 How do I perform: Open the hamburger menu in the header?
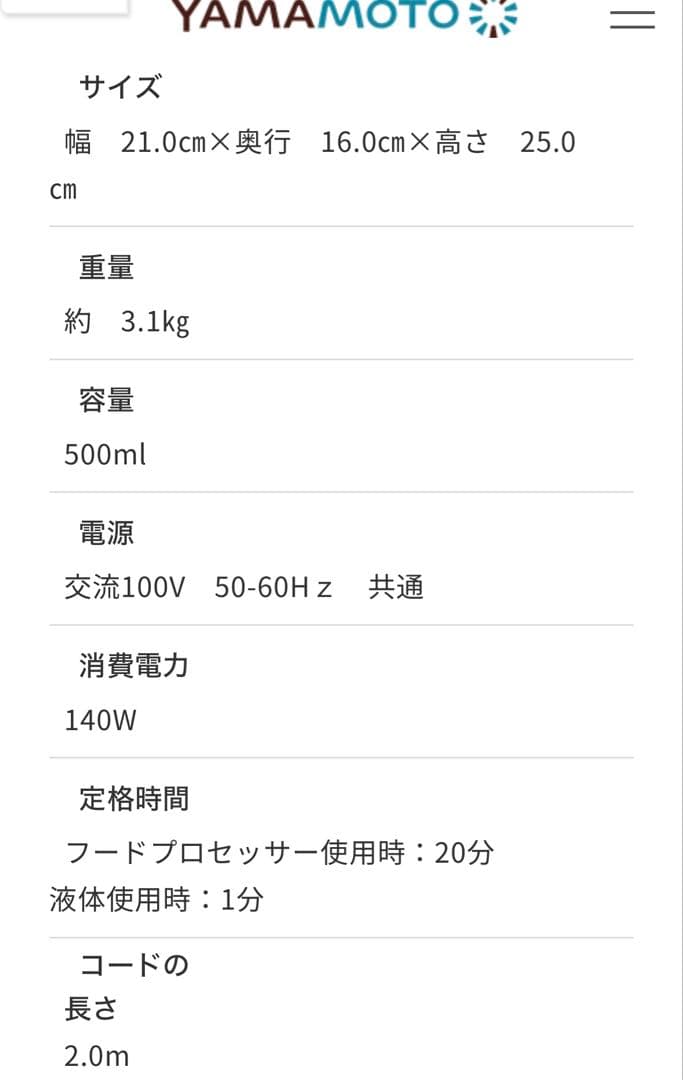click(632, 19)
